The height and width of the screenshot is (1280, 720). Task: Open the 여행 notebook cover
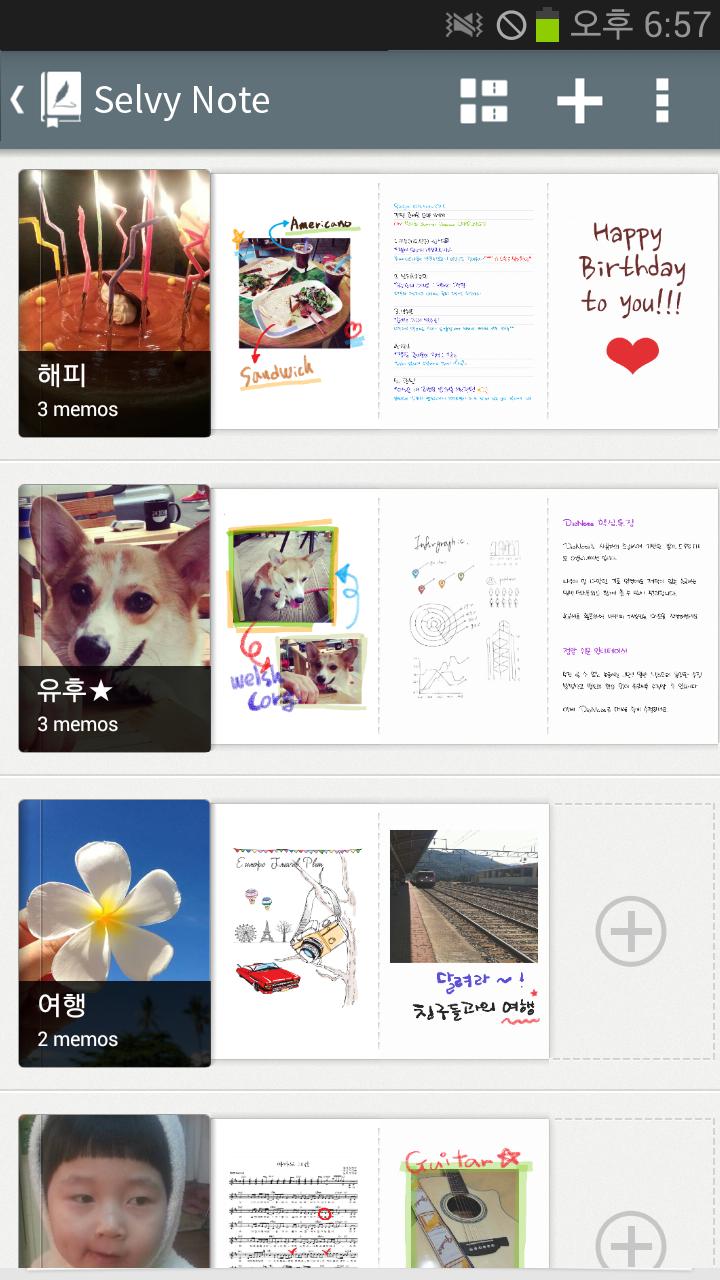(x=115, y=933)
